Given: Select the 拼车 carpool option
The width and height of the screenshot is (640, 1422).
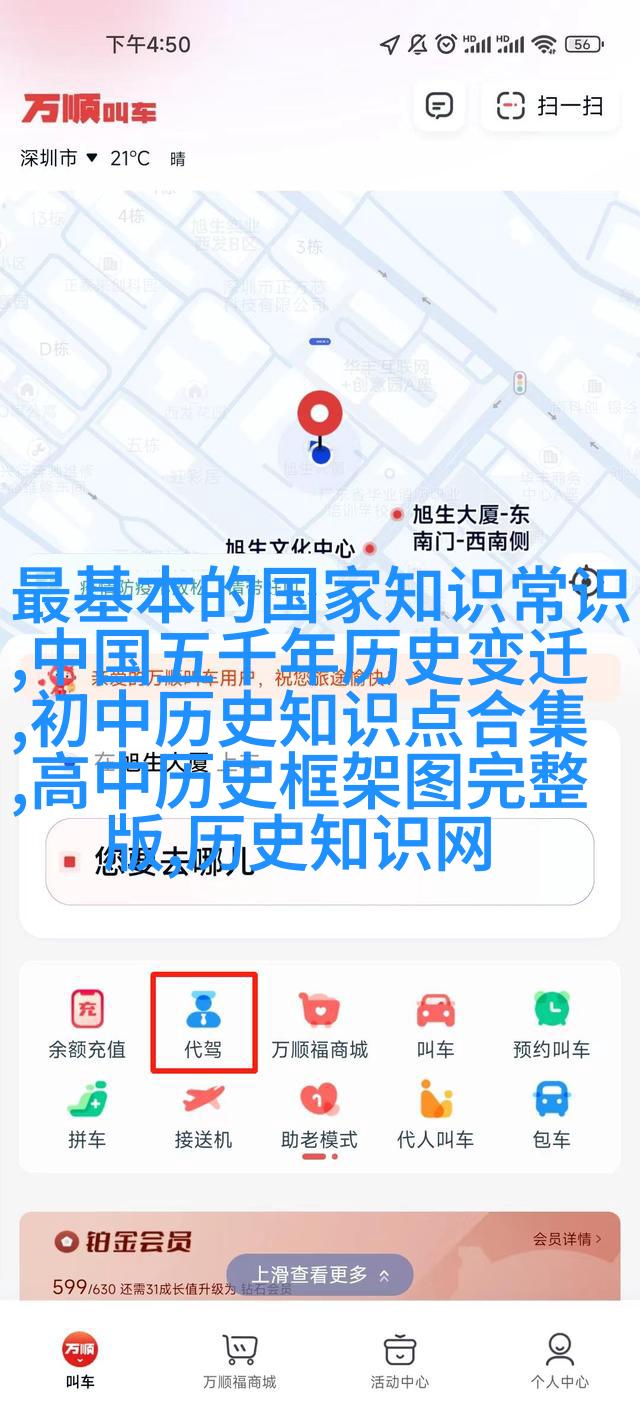Looking at the screenshot, I should click(87, 1113).
